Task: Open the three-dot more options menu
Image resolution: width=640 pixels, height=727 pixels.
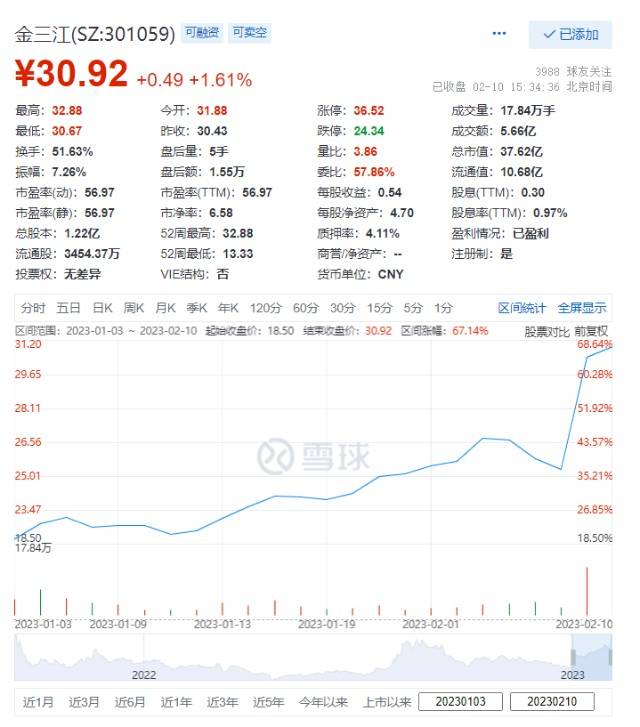Action: pos(499,34)
